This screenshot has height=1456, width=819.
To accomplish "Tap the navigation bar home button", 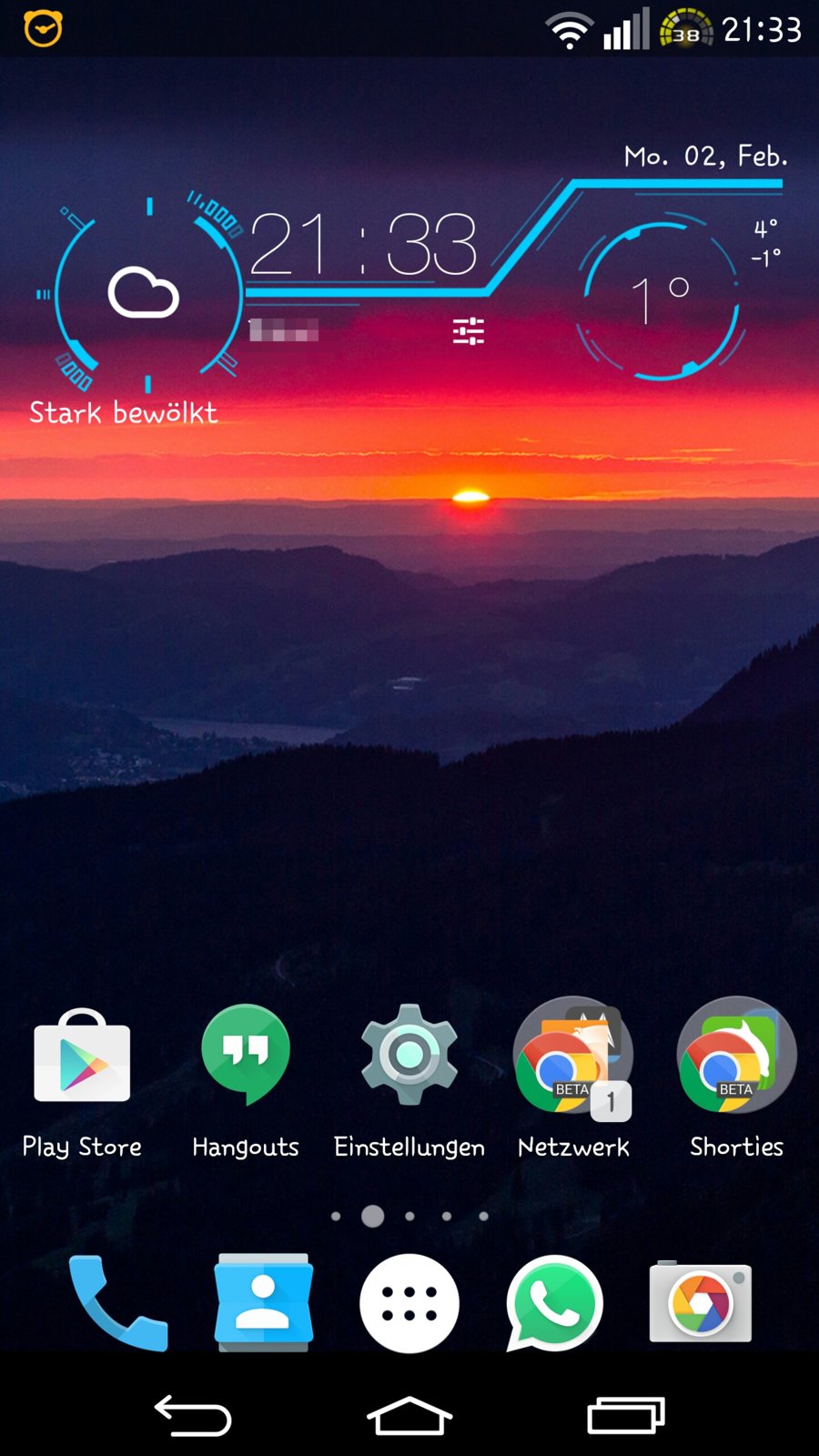I will click(x=409, y=1416).
